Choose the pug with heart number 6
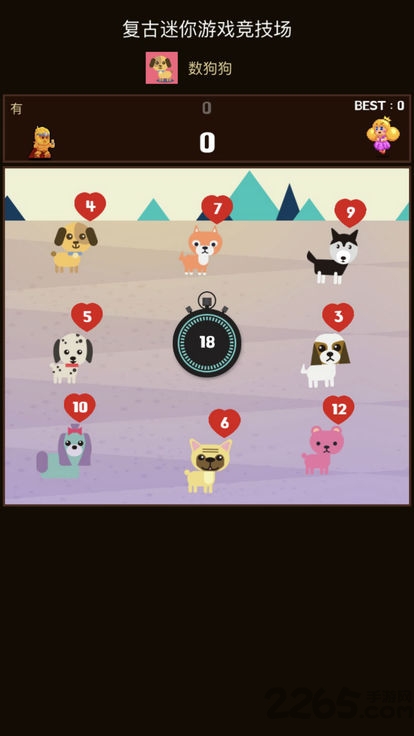Image resolution: width=414 pixels, height=736 pixels. pyautogui.click(x=208, y=466)
